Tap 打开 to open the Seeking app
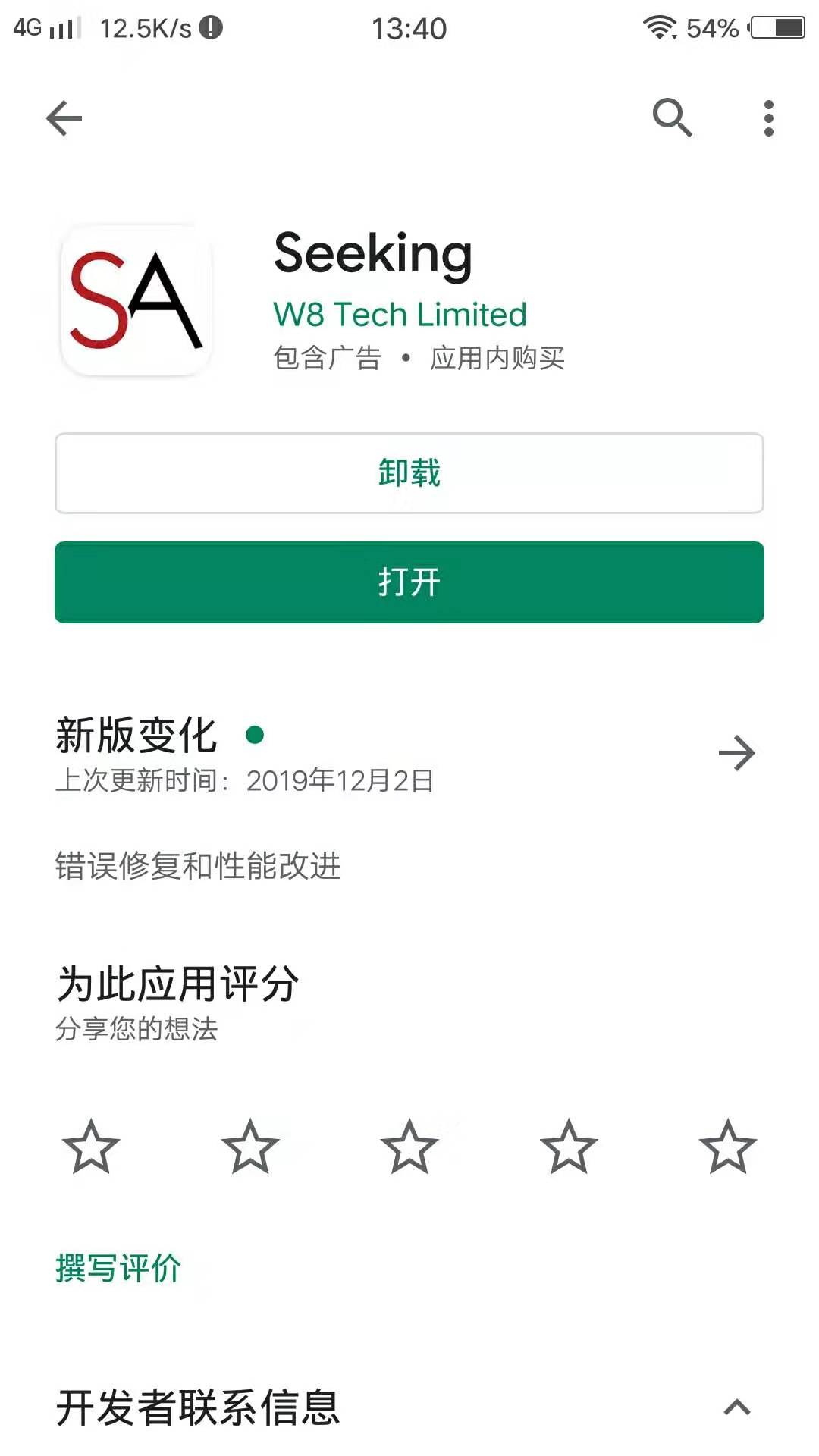Image resolution: width=819 pixels, height=1456 pixels. [409, 582]
